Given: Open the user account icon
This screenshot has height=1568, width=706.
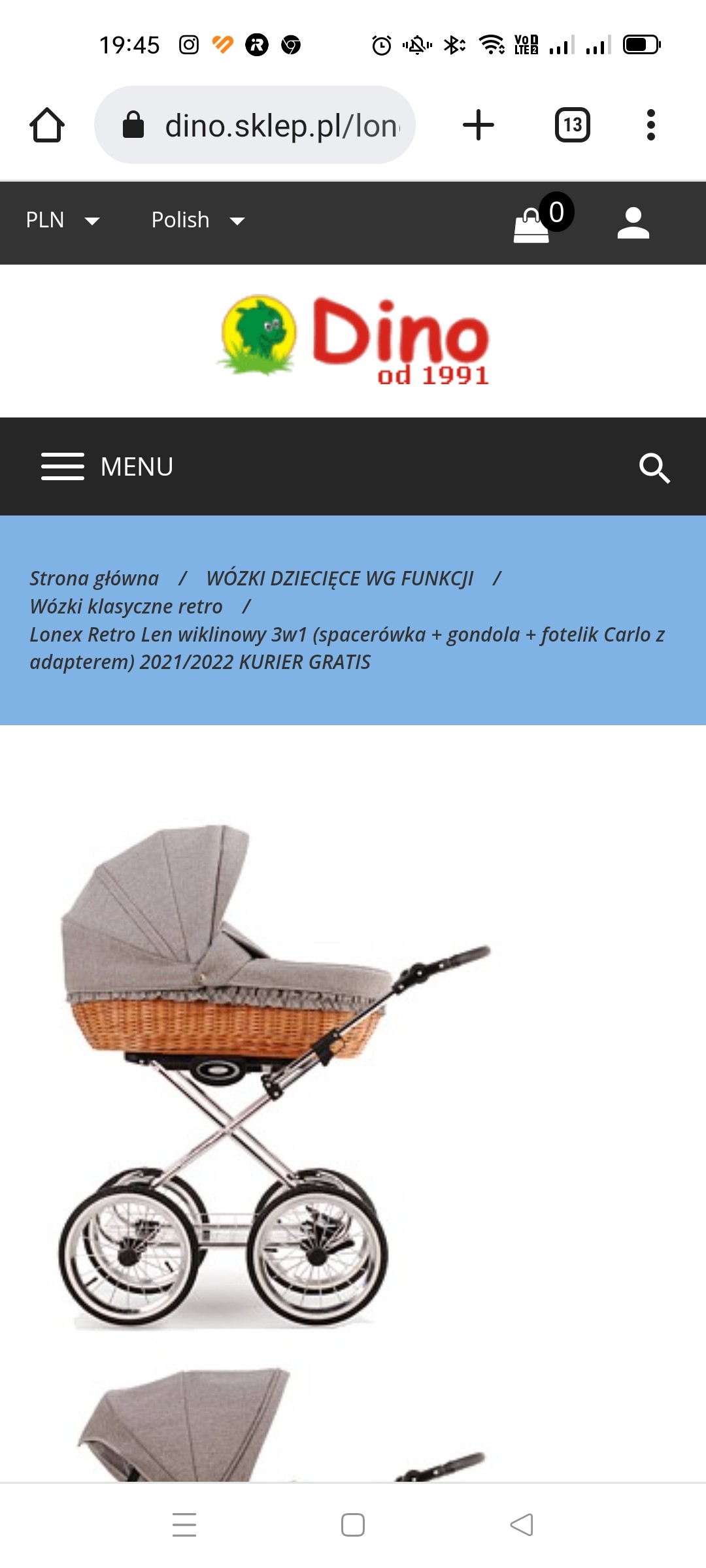Looking at the screenshot, I should 633,223.
